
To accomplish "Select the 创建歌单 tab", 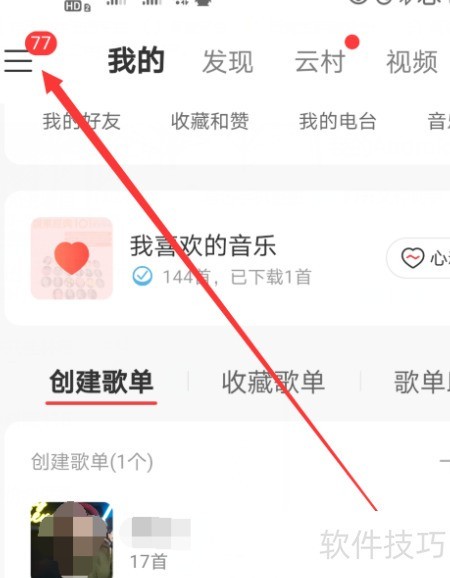I will pos(101,382).
